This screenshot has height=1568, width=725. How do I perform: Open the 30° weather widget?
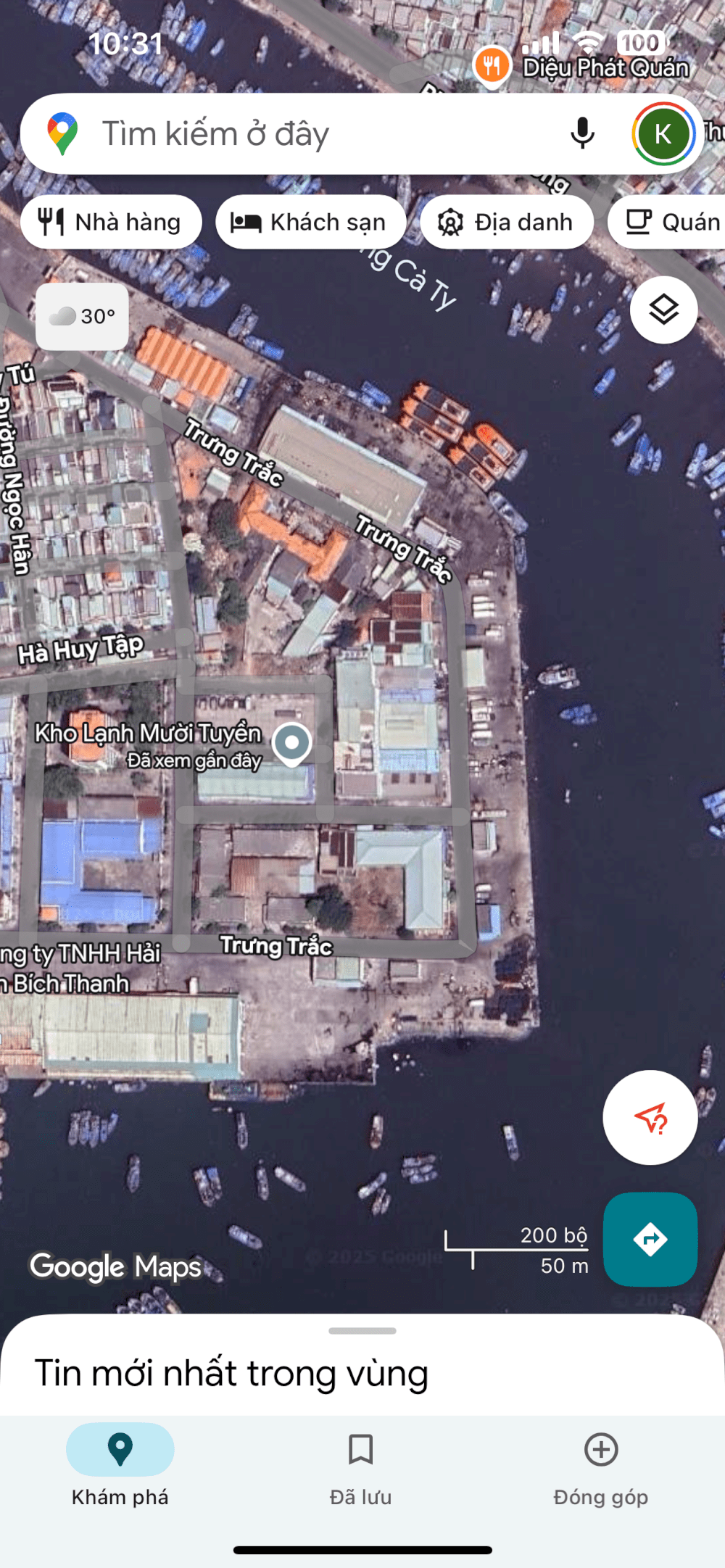point(83,316)
